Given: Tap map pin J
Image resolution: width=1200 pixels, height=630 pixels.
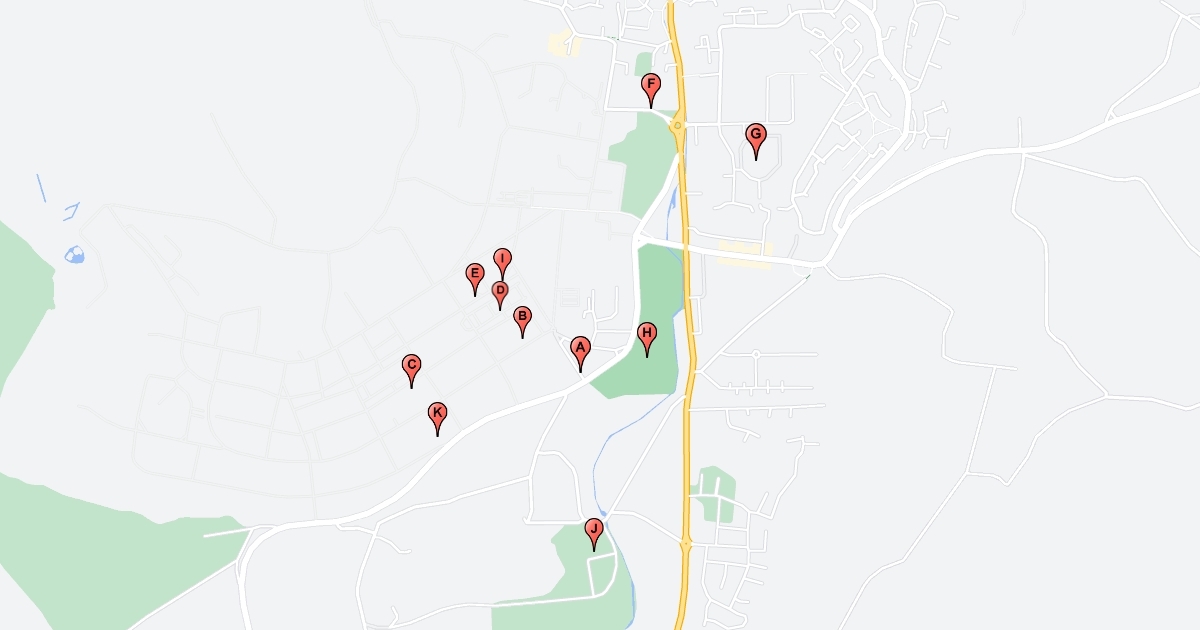Looking at the screenshot, I should (x=594, y=530).
